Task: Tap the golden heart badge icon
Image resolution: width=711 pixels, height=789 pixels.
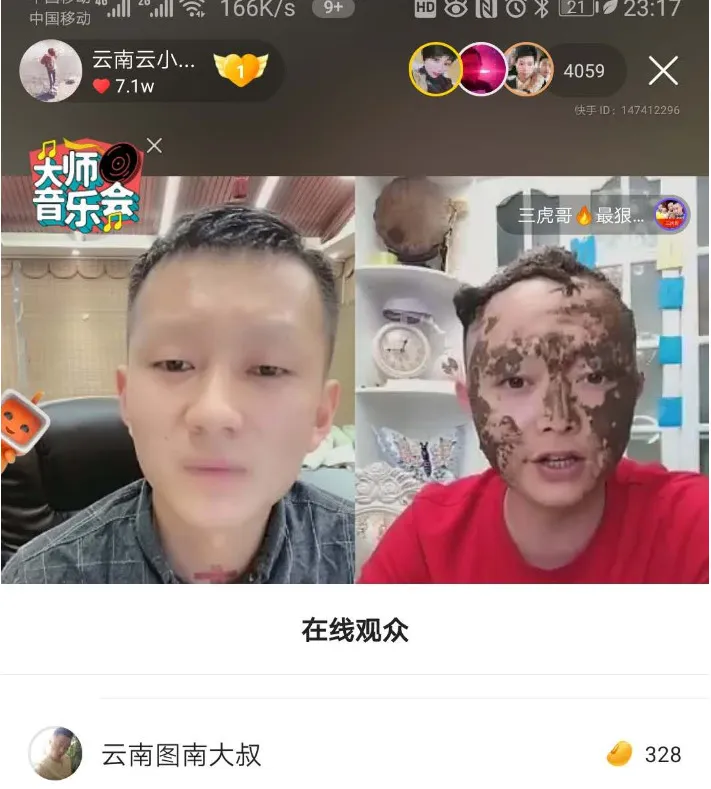Action: click(241, 71)
